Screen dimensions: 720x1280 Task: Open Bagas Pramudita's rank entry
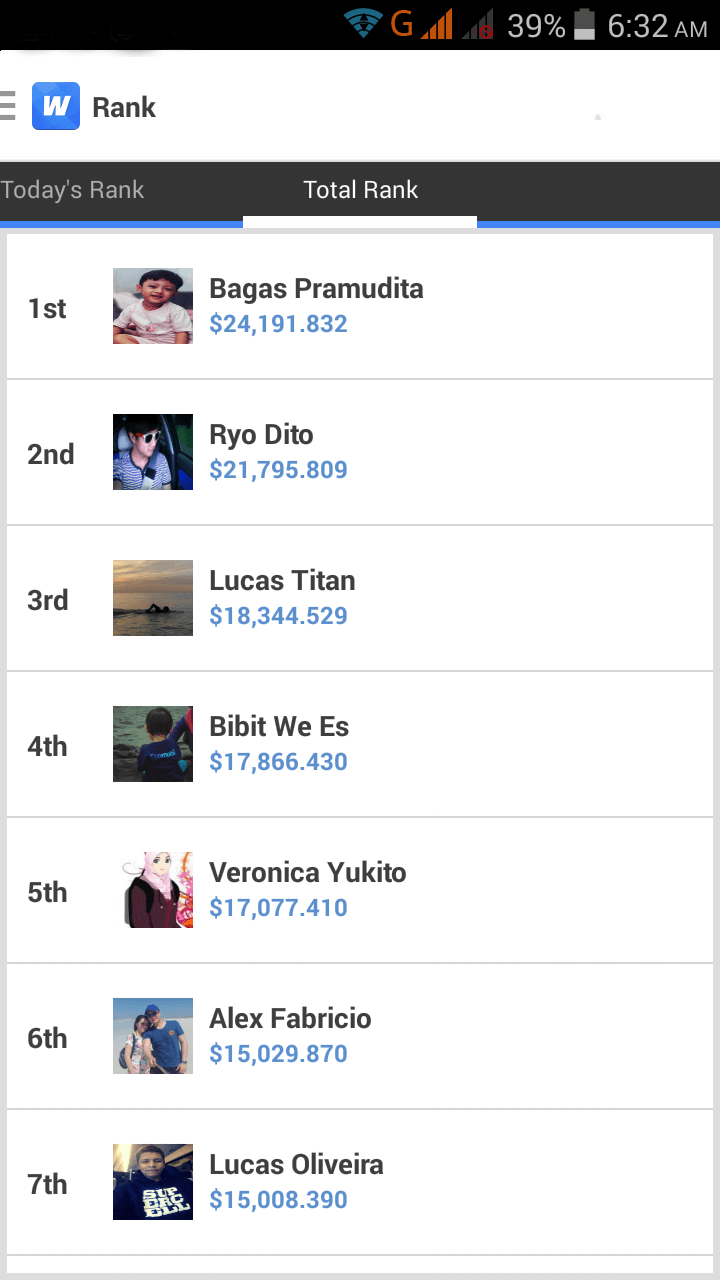(x=360, y=306)
